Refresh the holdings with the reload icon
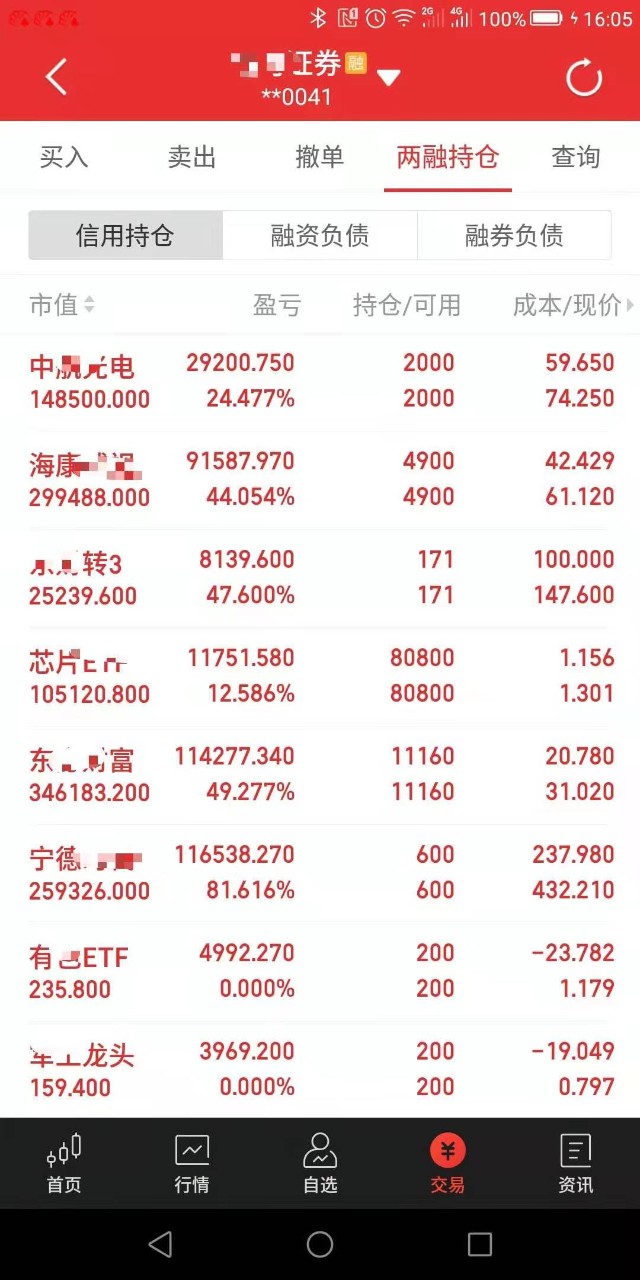This screenshot has width=640, height=1280. click(x=584, y=78)
